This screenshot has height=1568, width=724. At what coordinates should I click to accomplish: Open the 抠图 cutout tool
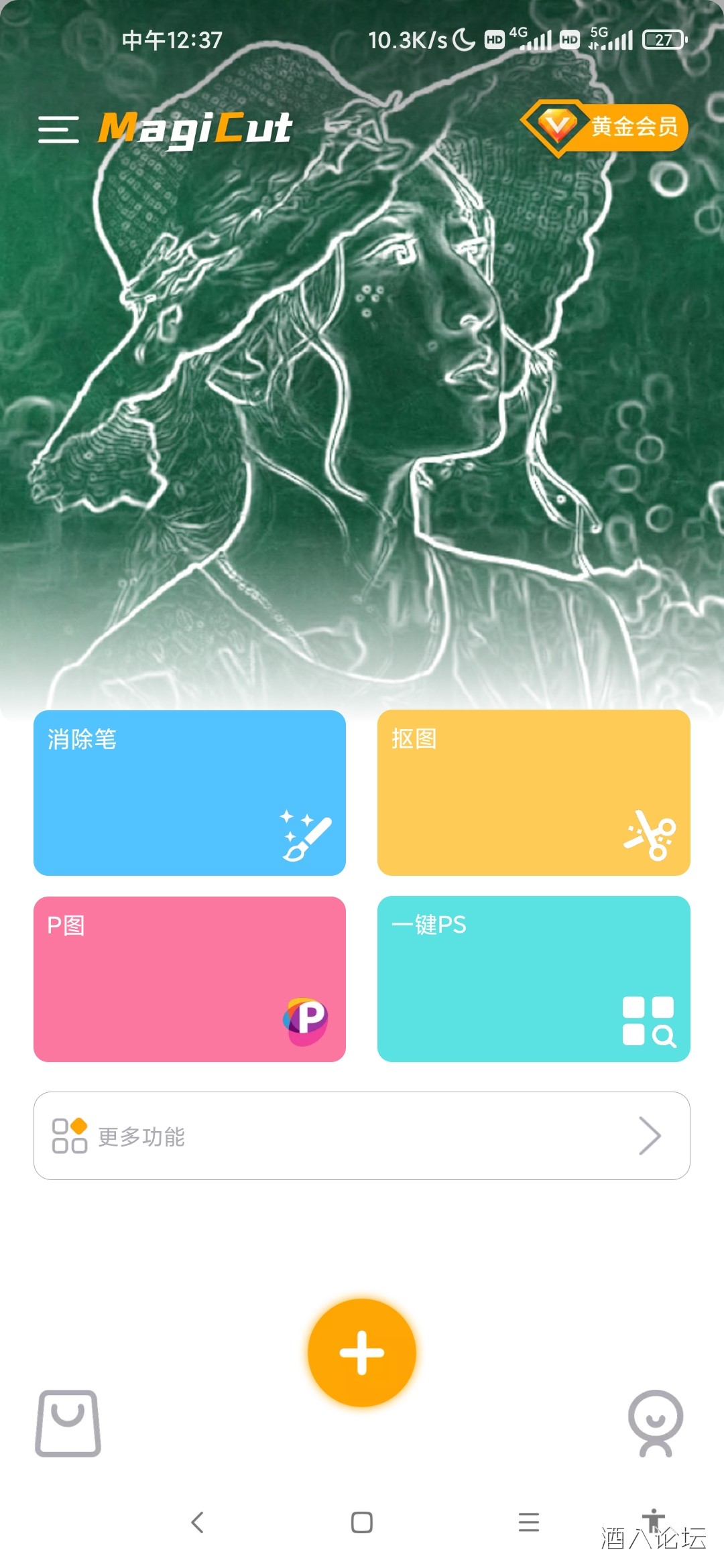point(534,793)
